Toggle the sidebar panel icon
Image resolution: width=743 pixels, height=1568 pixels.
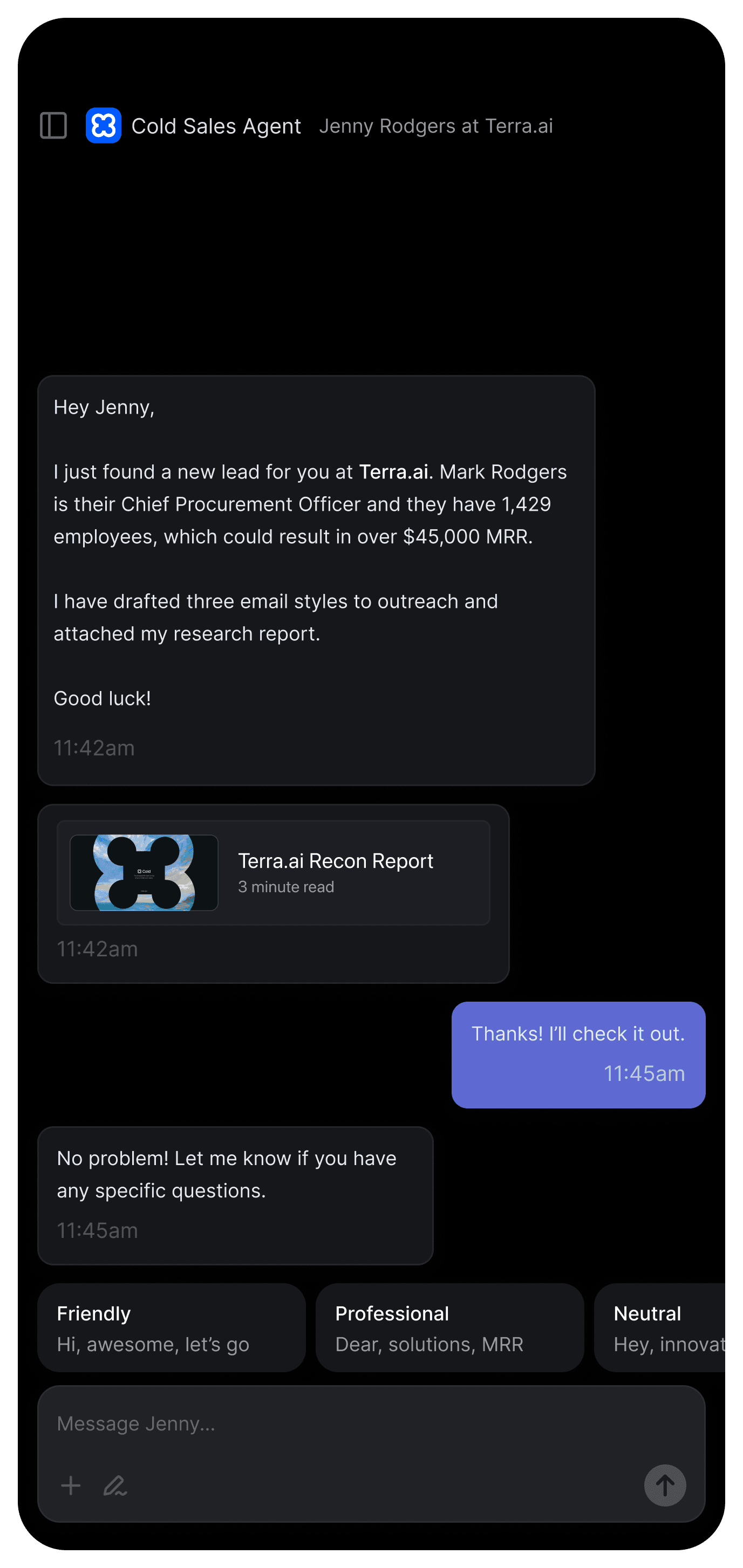[x=53, y=125]
